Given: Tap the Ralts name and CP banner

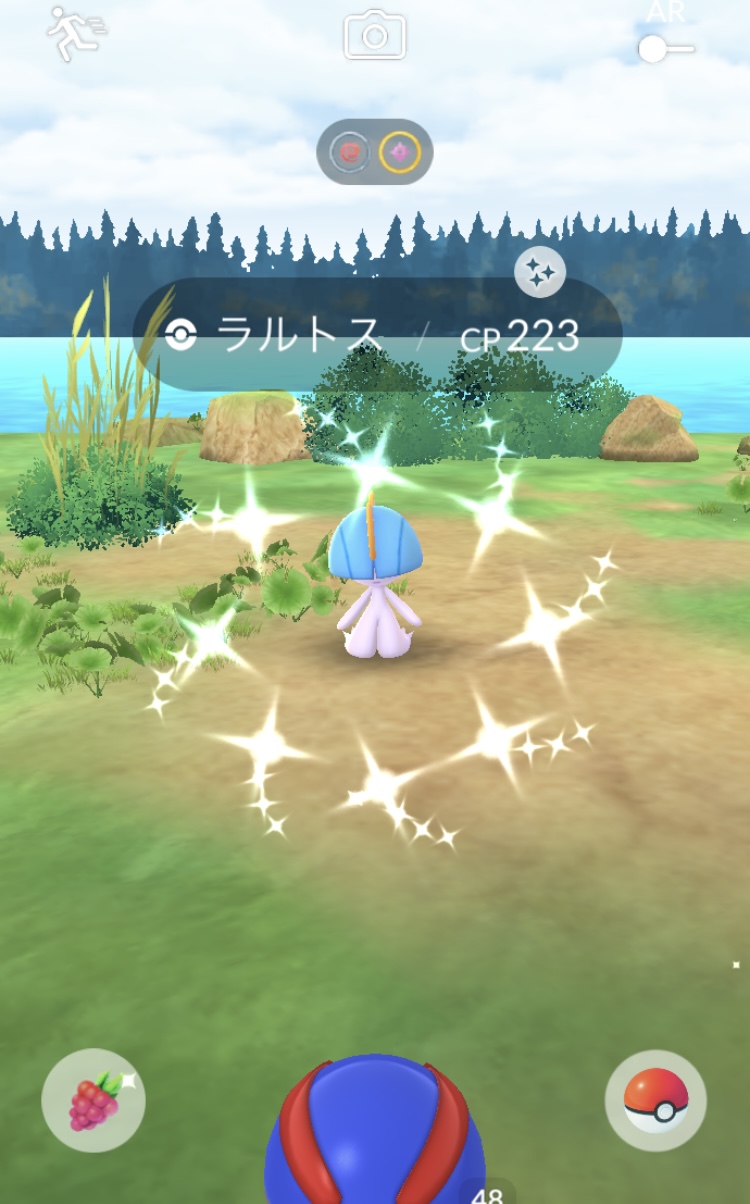Looking at the screenshot, I should point(378,335).
